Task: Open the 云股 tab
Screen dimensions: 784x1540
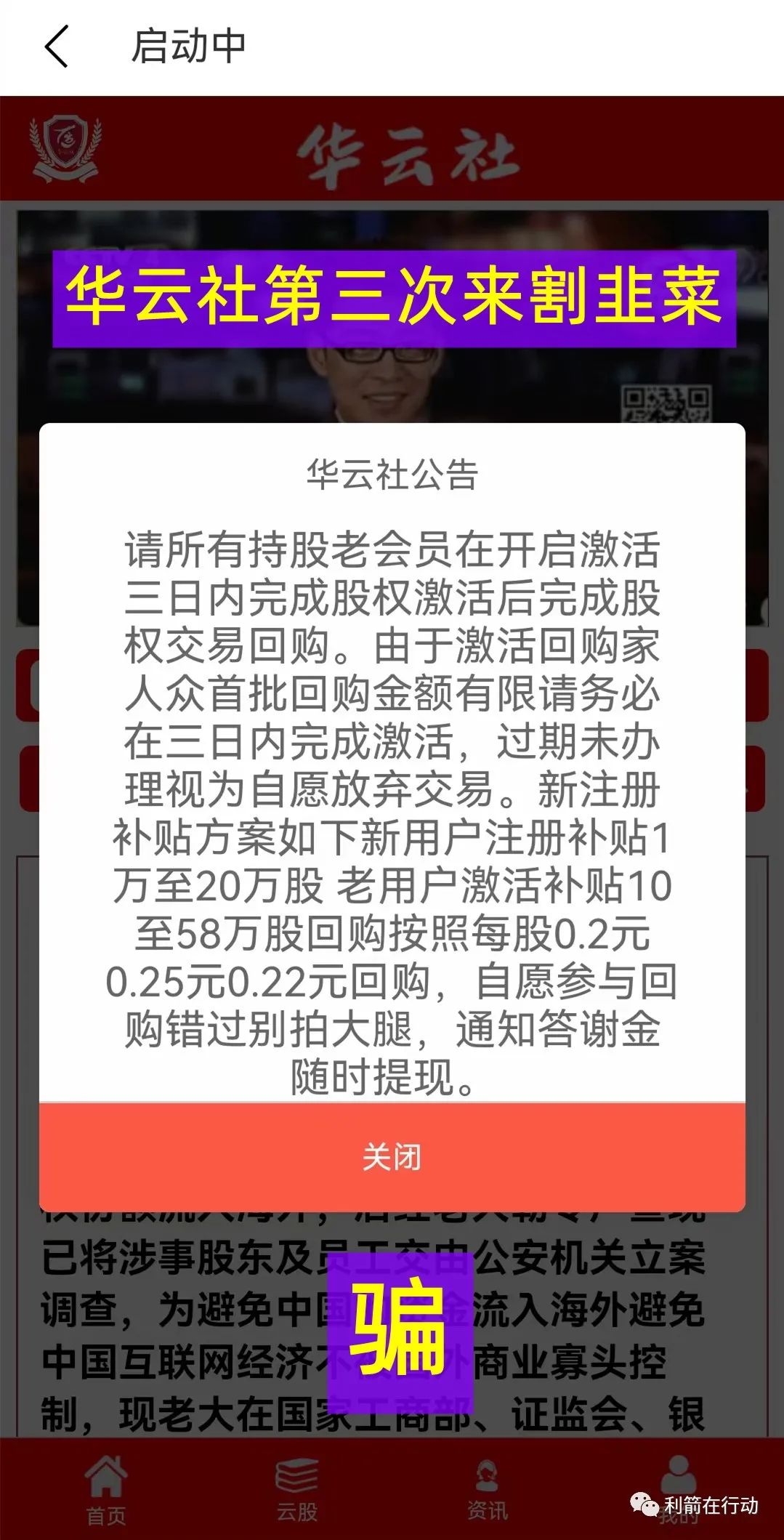Action: [296, 1490]
